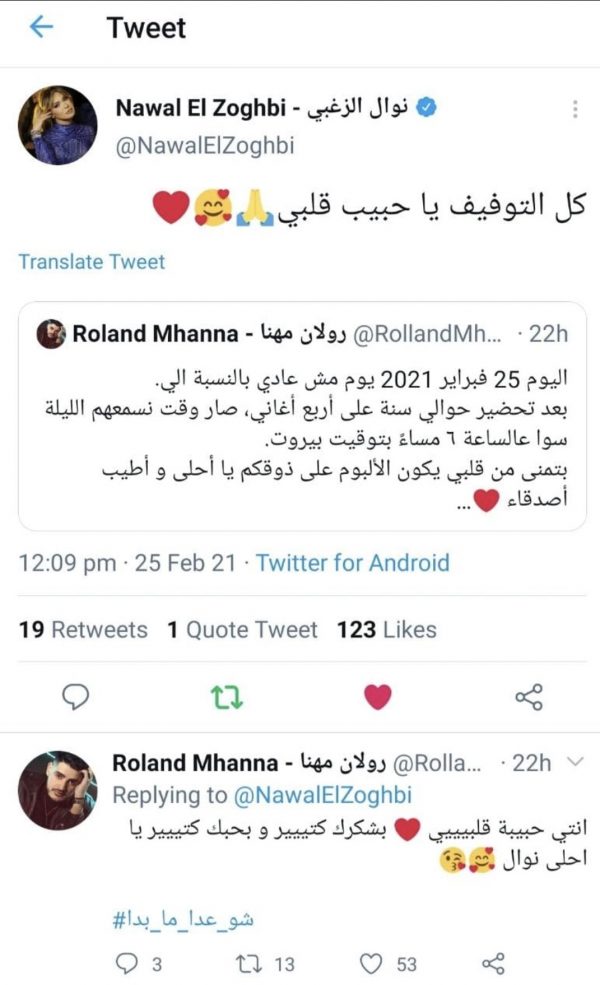Retweet Roland's reply showing 13 retweets
Screen dimensions: 600x985
(265, 964)
